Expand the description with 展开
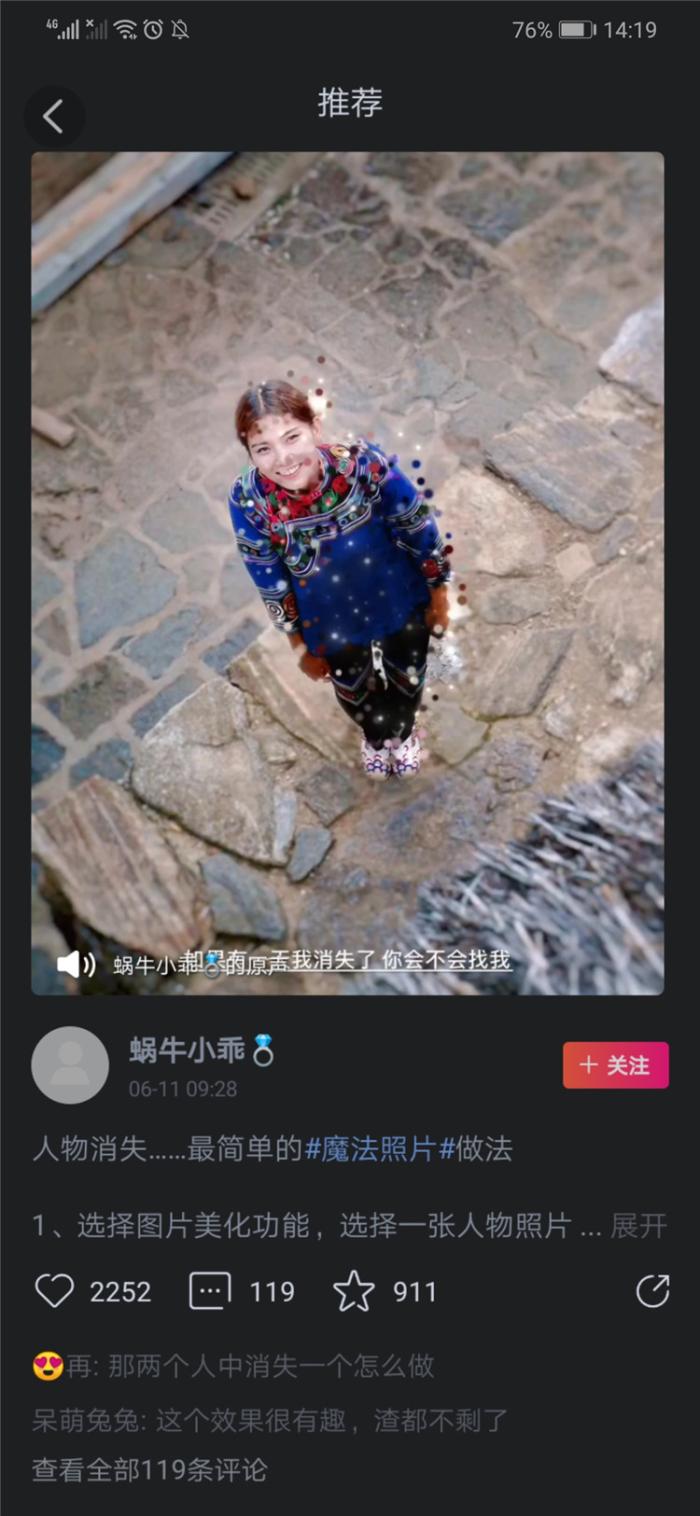 [x=638, y=1226]
